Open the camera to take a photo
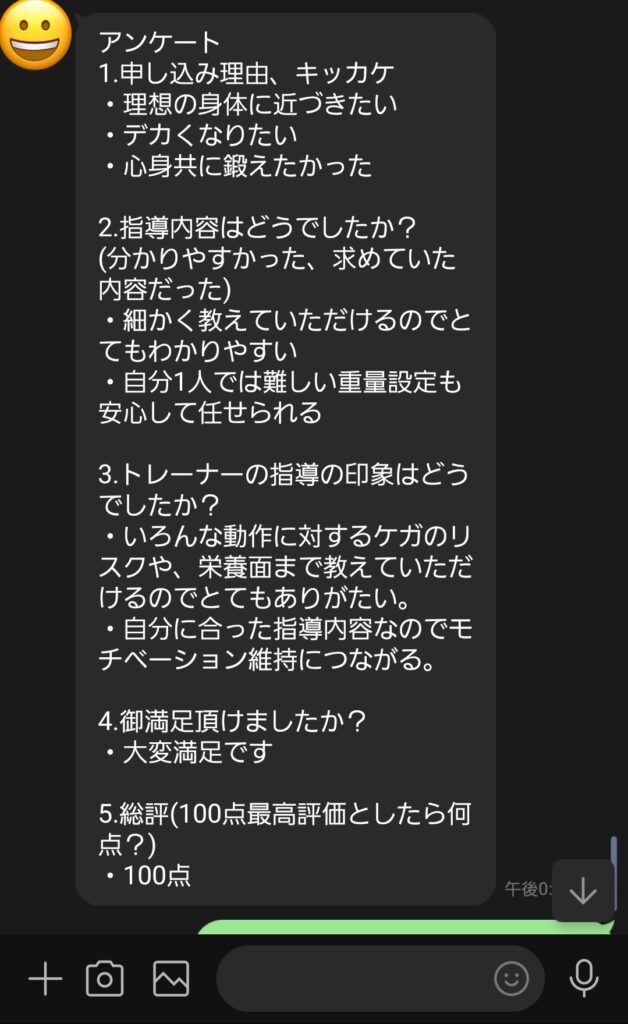Image resolution: width=628 pixels, height=1024 pixels. coord(104,979)
